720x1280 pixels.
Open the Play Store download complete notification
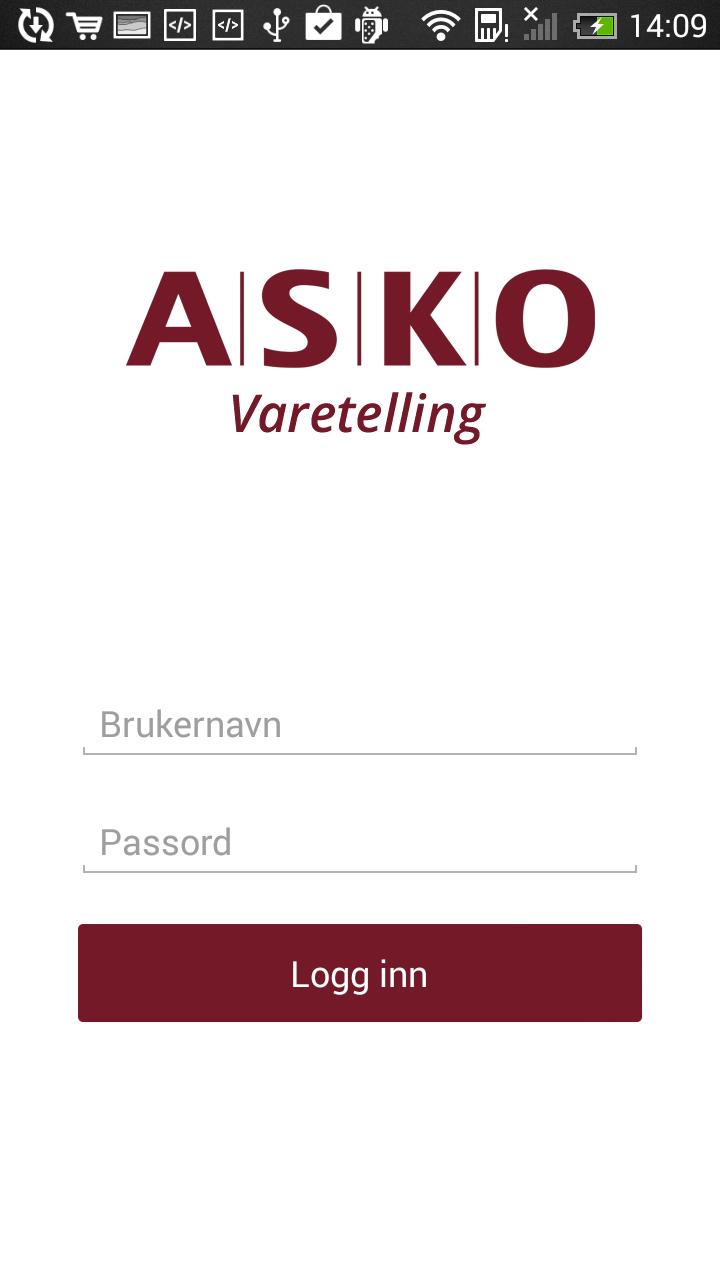[324, 24]
